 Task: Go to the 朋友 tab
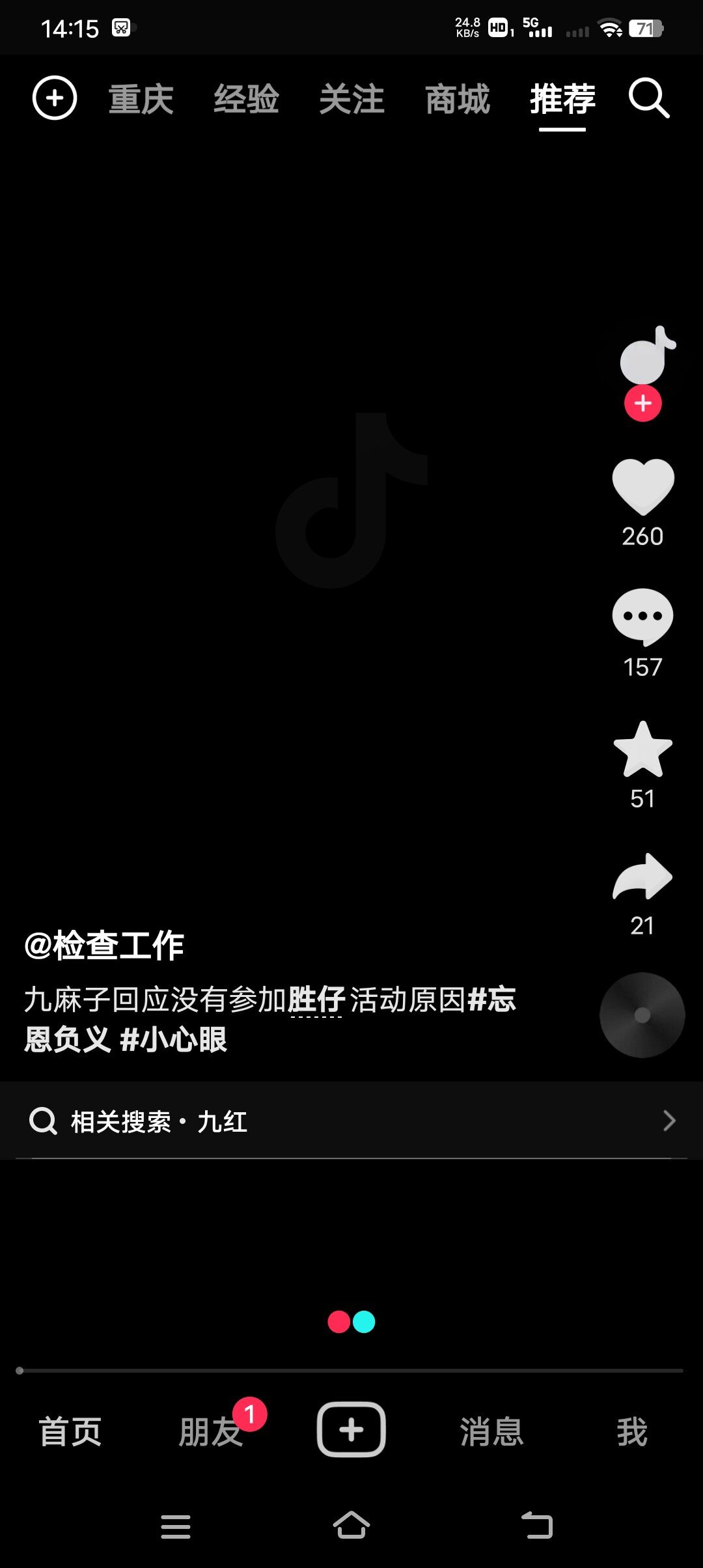coord(212,1431)
